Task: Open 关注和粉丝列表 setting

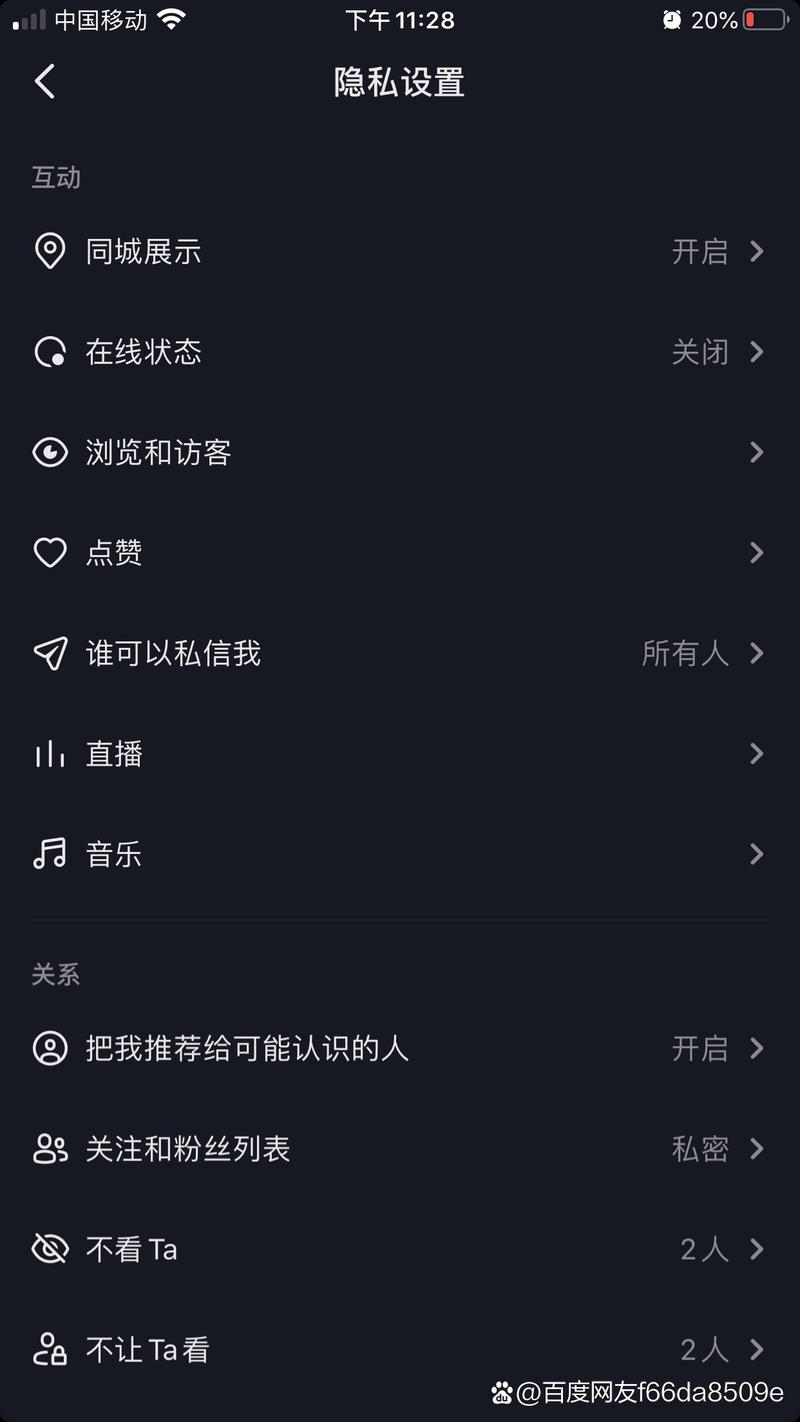Action: pos(400,1149)
